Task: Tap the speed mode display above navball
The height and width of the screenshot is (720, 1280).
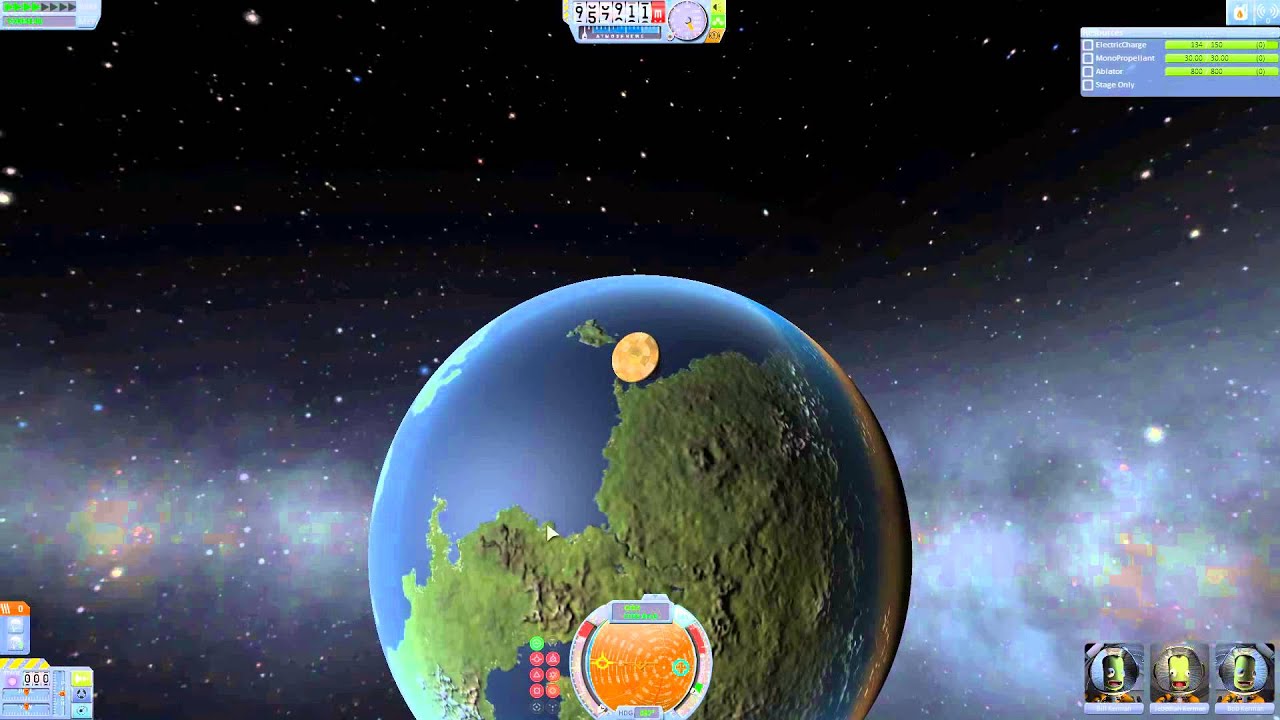Action: [x=639, y=611]
